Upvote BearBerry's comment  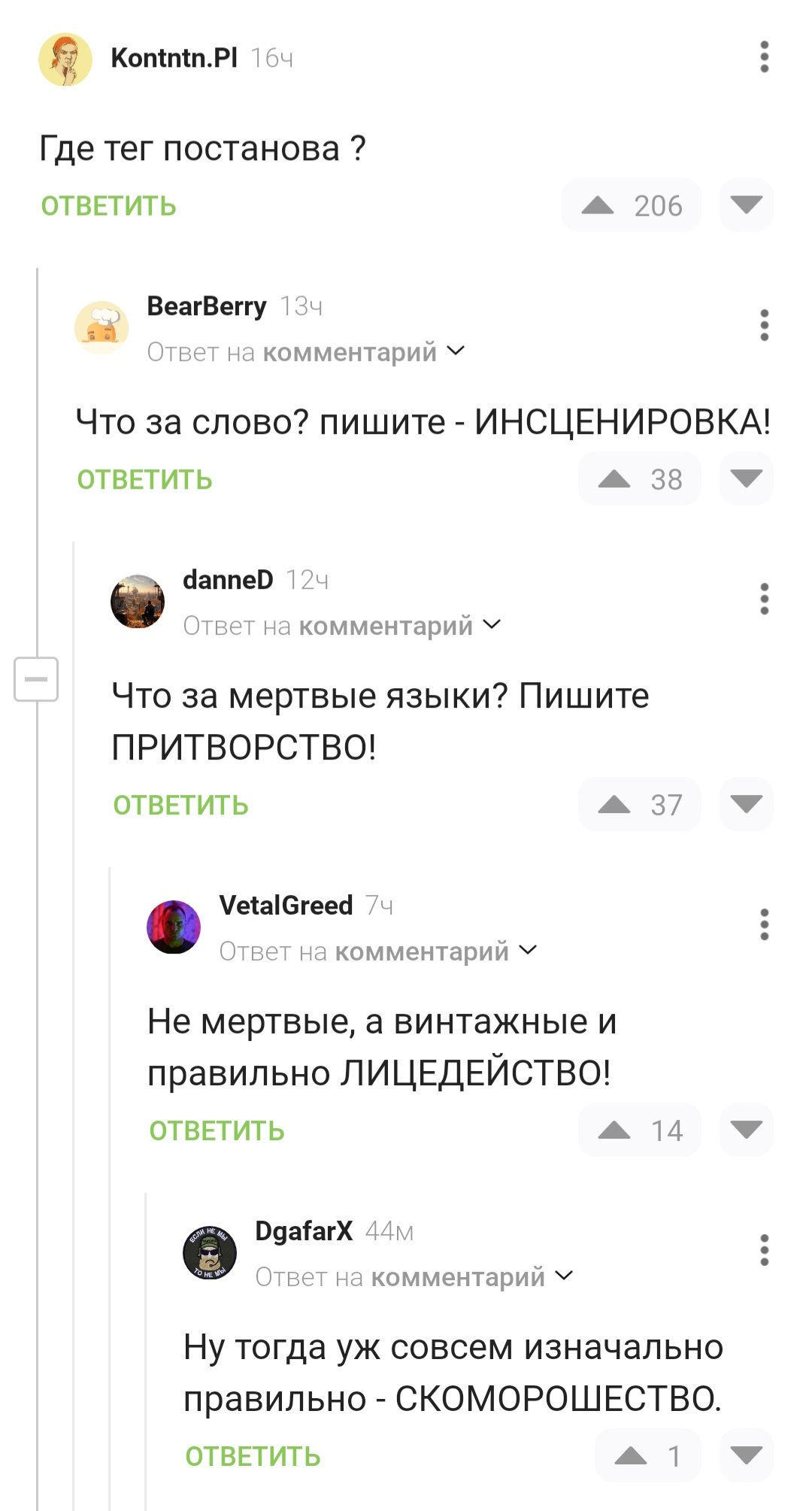[615, 479]
